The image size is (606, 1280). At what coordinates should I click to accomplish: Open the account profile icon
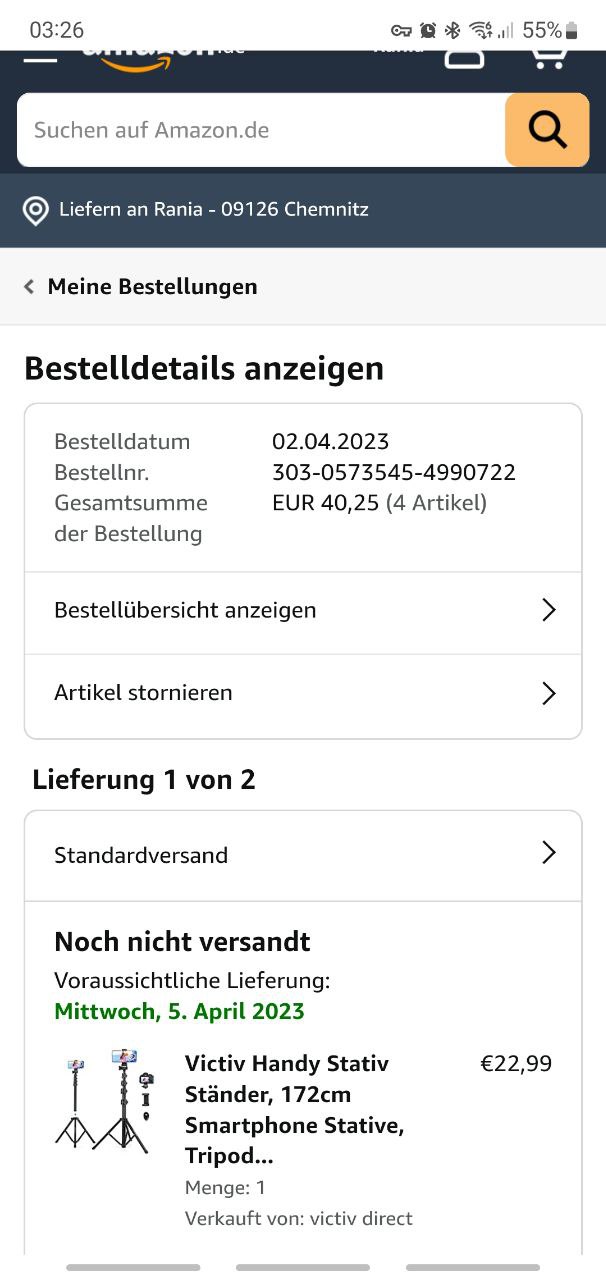coord(464,58)
